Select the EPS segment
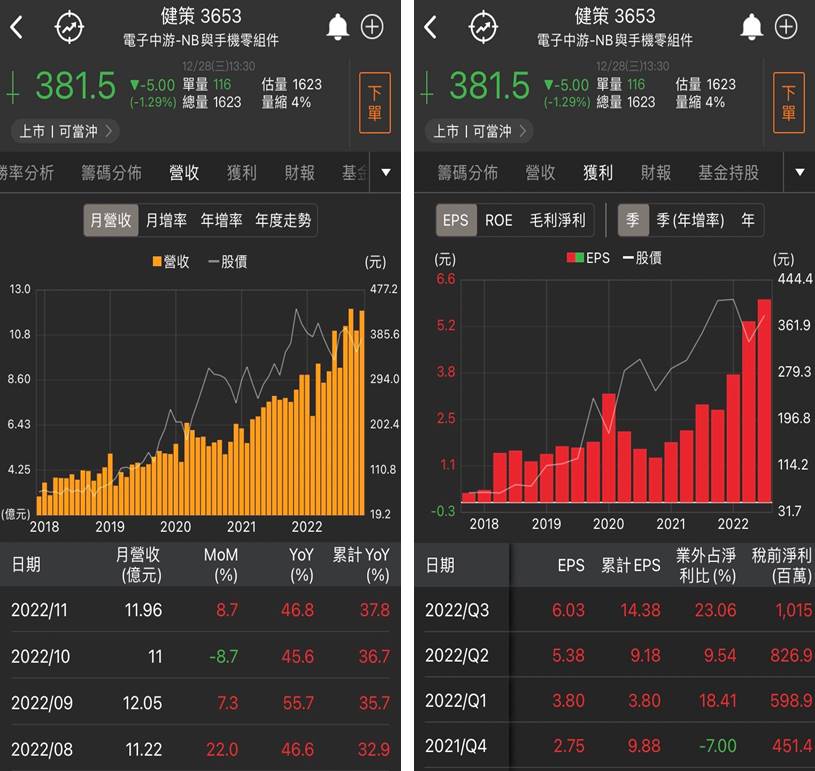This screenshot has width=815, height=771. pos(455,220)
